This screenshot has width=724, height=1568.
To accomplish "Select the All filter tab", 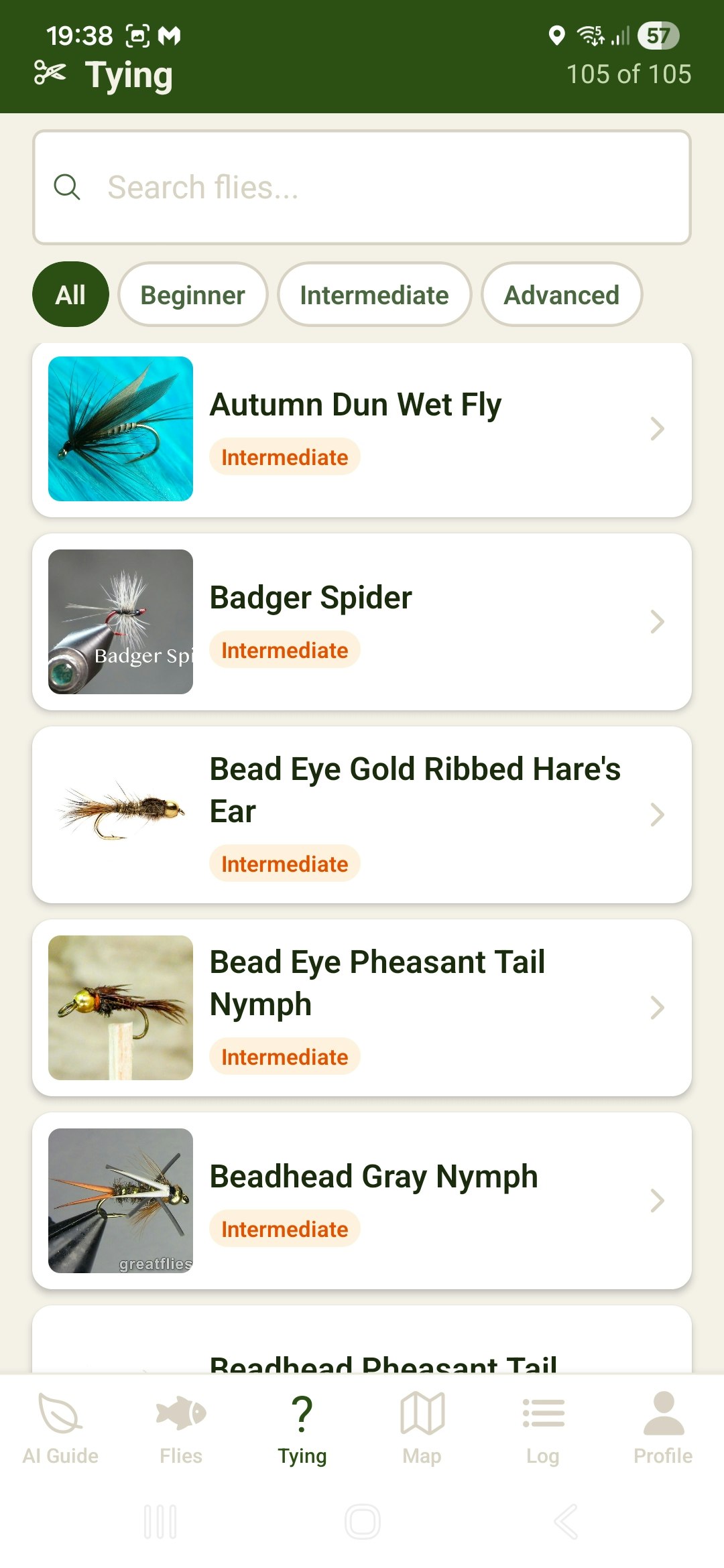I will coord(70,293).
